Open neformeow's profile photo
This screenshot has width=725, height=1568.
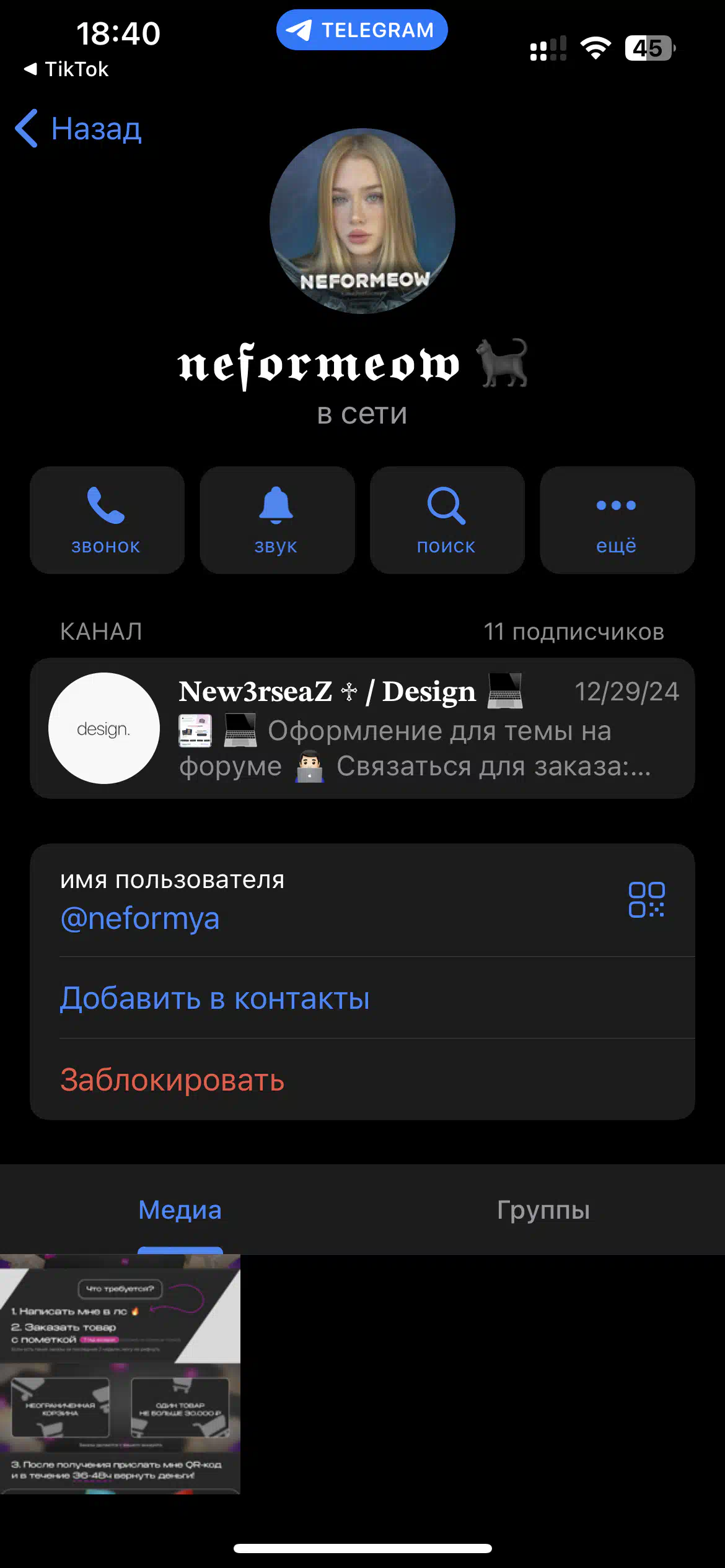click(x=362, y=221)
